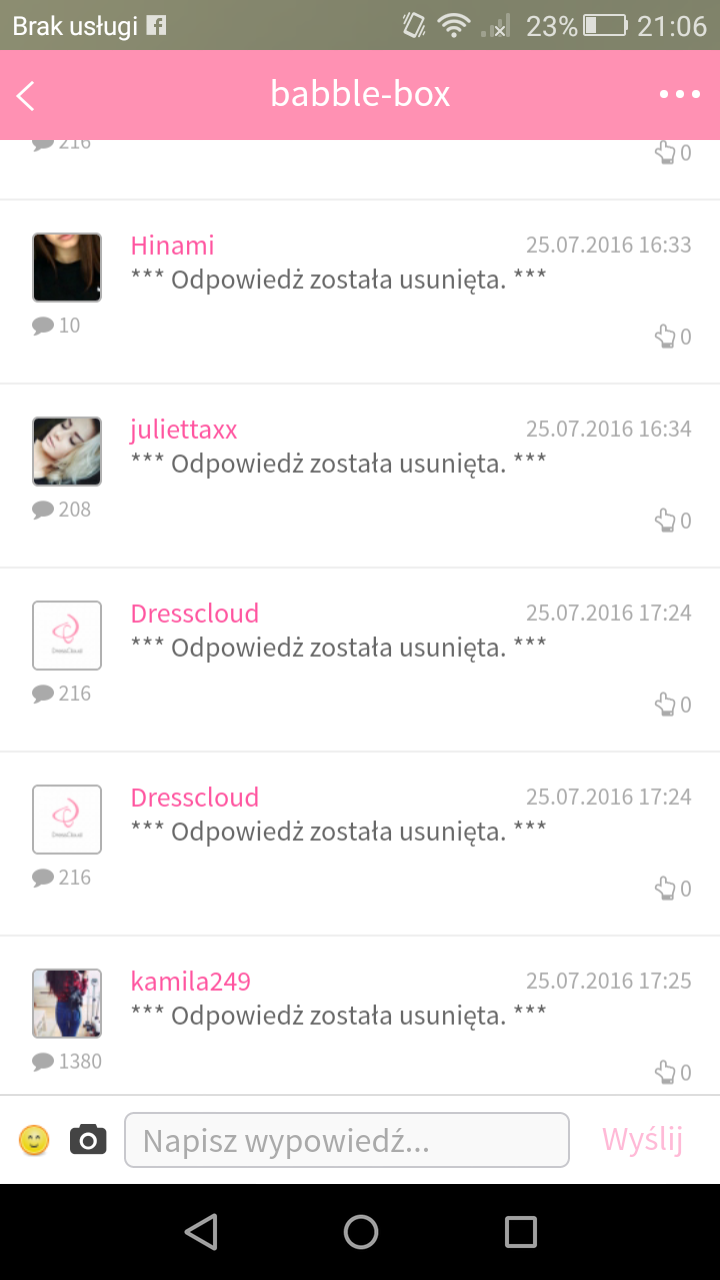Screen dimensions: 720x1280
Task: Open recent apps with the square navigation button
Action: (520, 1231)
